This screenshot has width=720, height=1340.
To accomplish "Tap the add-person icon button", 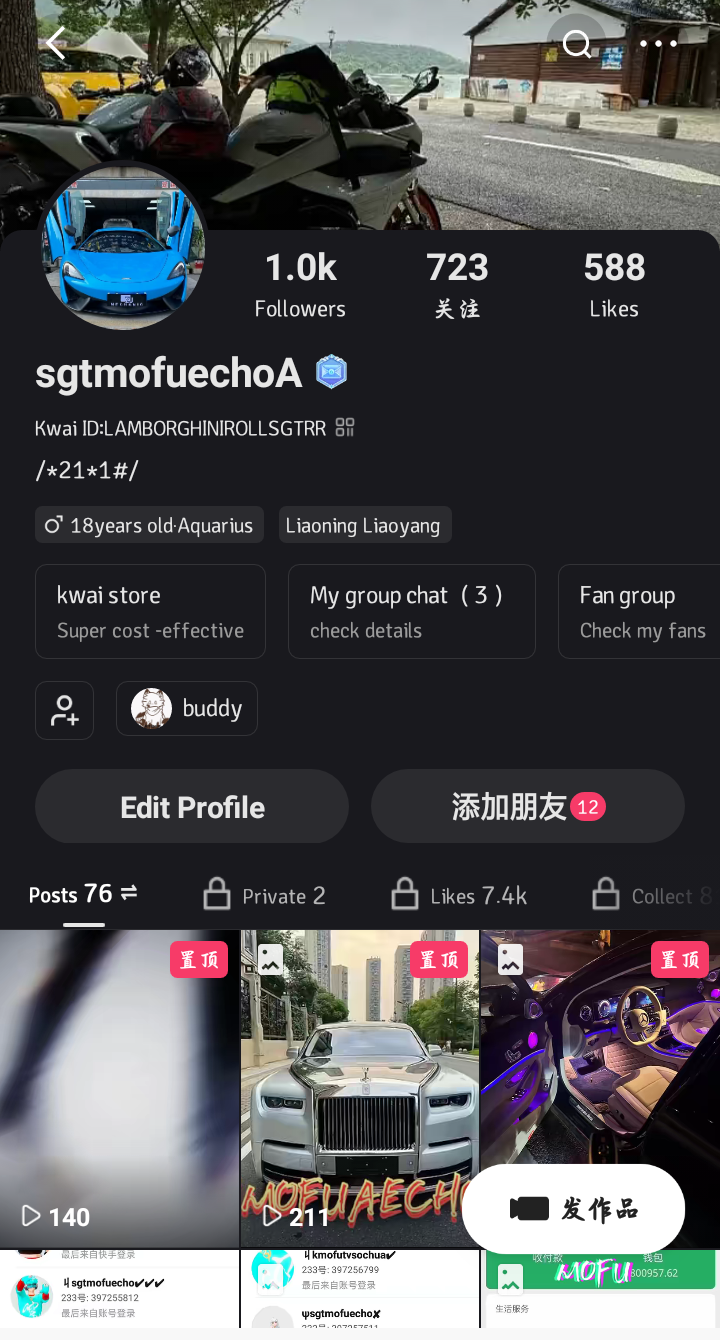I will click(x=64, y=710).
